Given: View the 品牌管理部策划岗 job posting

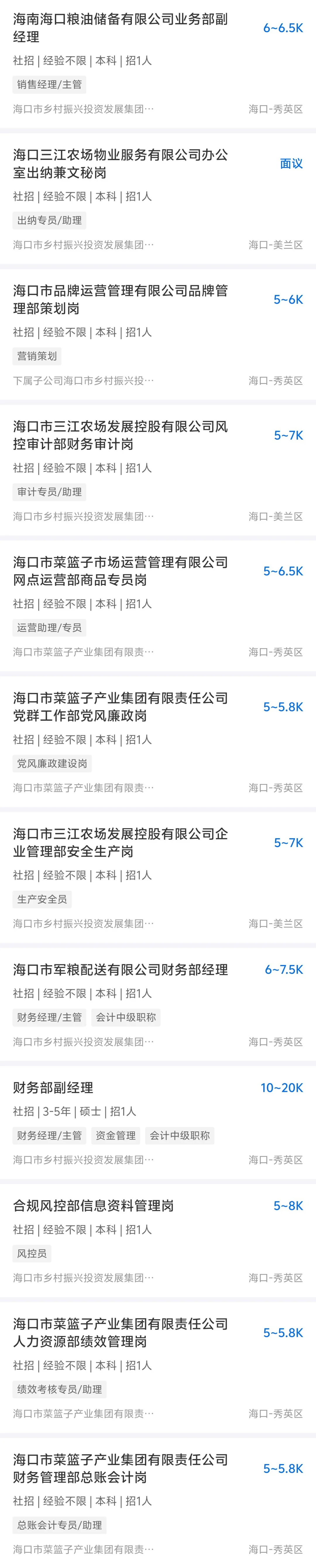Looking at the screenshot, I should tap(158, 335).
